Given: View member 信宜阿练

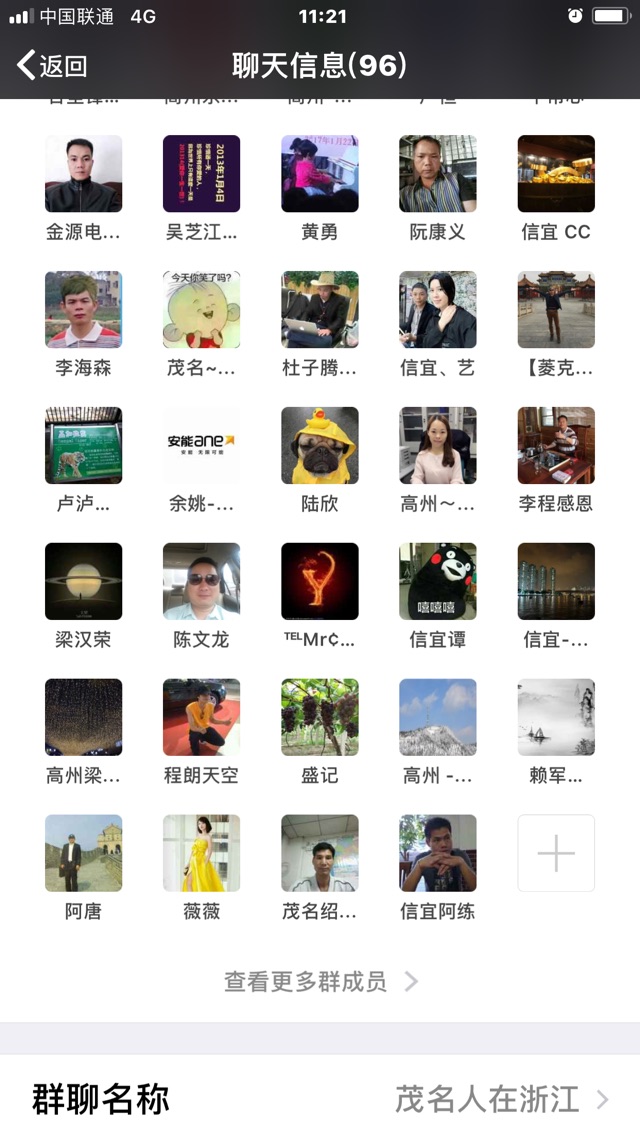Looking at the screenshot, I should tap(438, 853).
